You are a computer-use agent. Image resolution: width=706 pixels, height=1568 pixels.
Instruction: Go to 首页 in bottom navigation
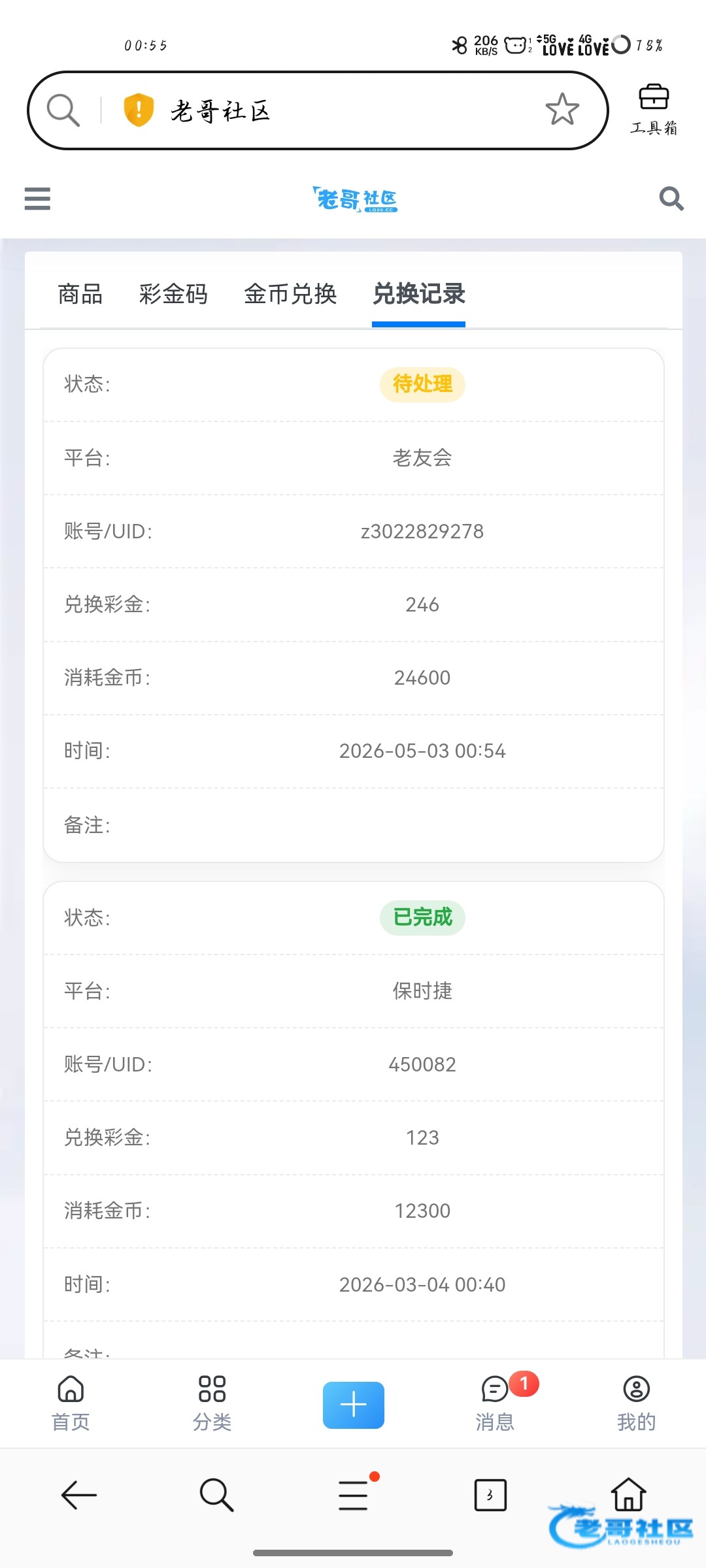pos(71,1403)
